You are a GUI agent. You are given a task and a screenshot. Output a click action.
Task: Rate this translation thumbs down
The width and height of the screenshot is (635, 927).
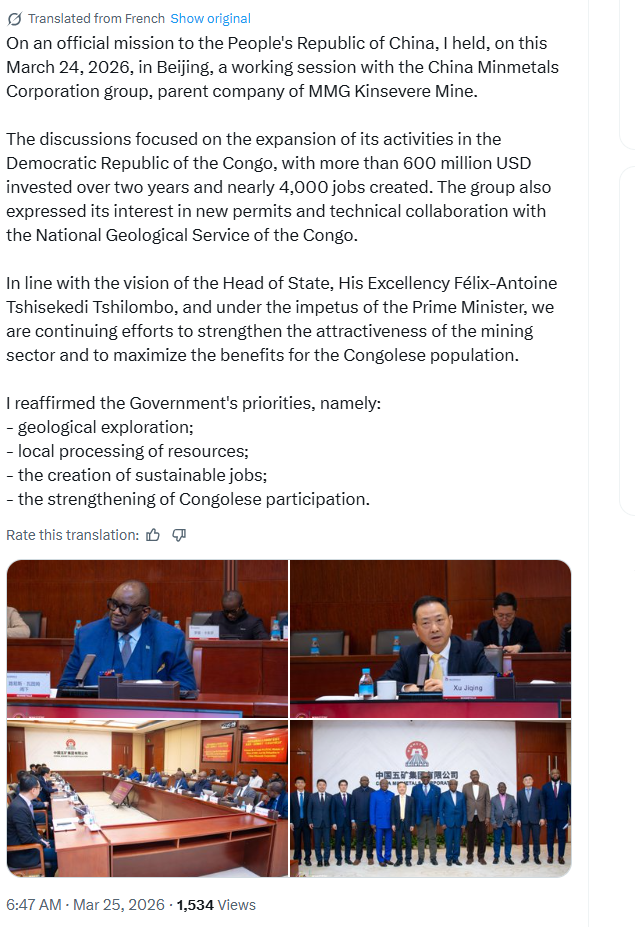pos(179,535)
